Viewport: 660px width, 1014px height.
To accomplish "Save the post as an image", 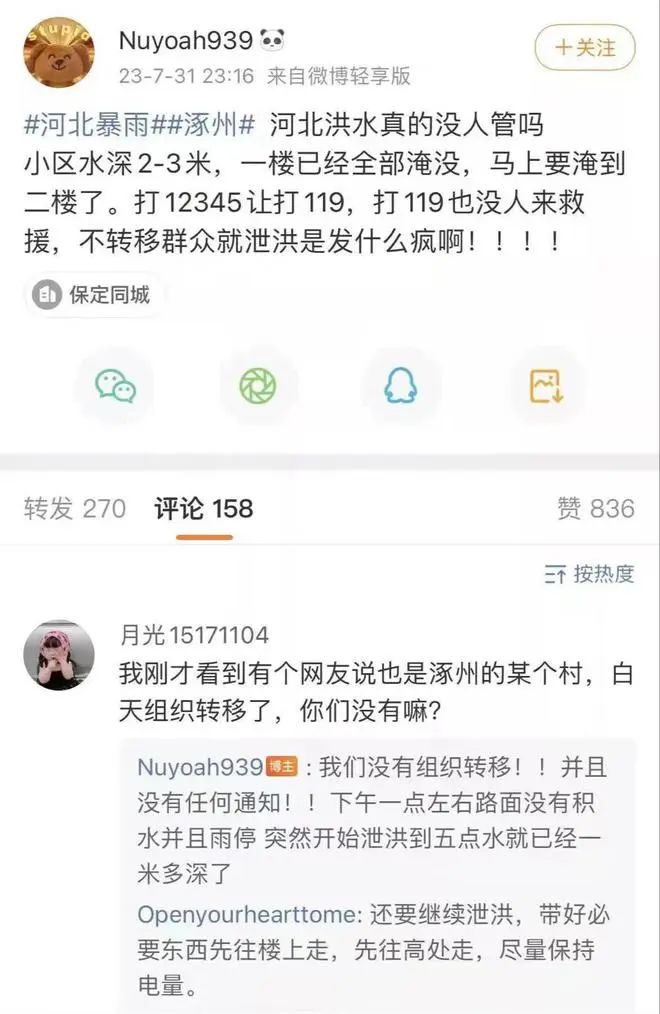I will [546, 386].
